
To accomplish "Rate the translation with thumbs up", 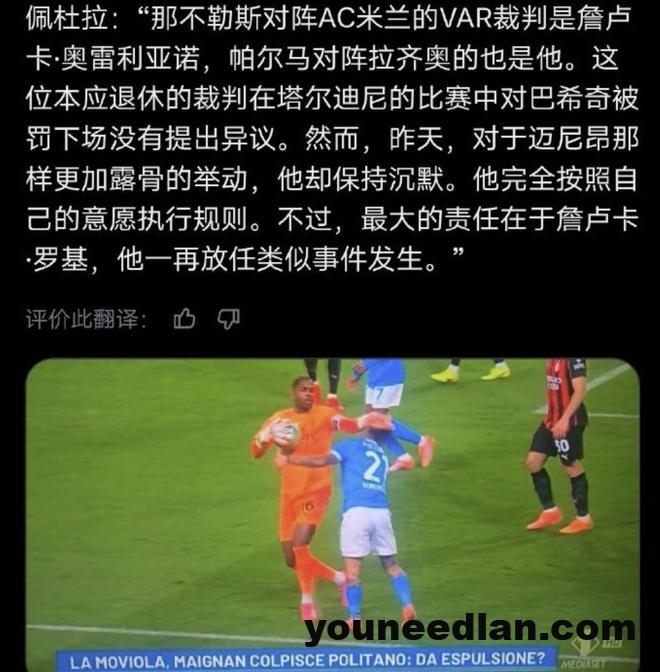I will point(185,319).
